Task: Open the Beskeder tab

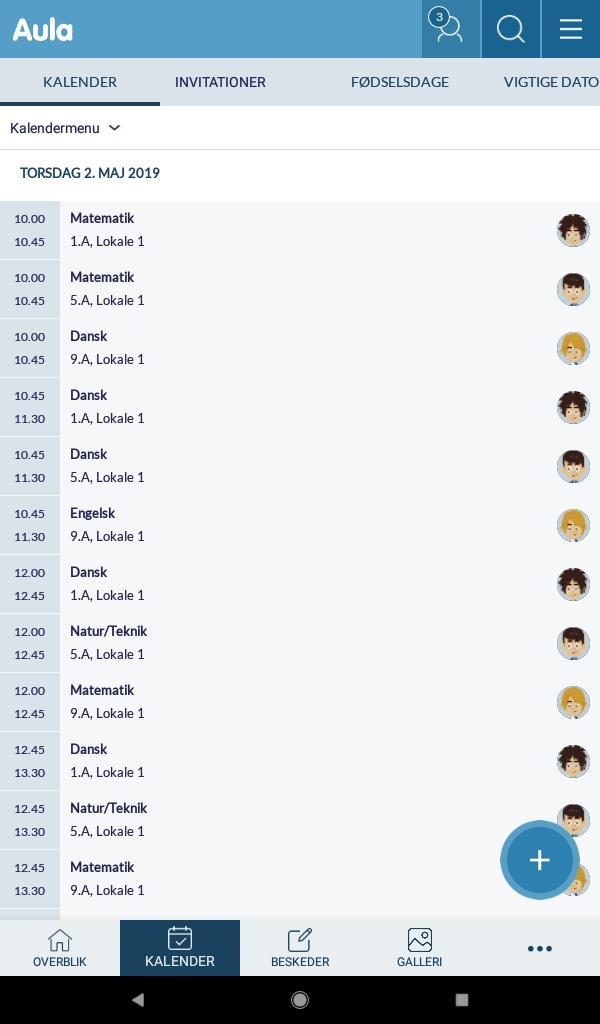Action: coord(300,948)
